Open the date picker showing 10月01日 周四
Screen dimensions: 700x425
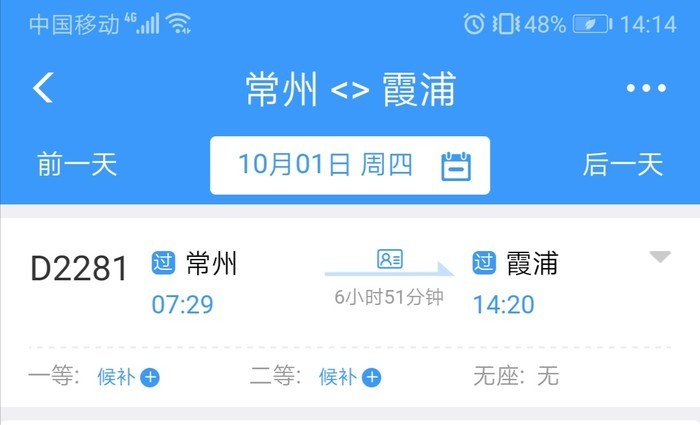pos(349,165)
